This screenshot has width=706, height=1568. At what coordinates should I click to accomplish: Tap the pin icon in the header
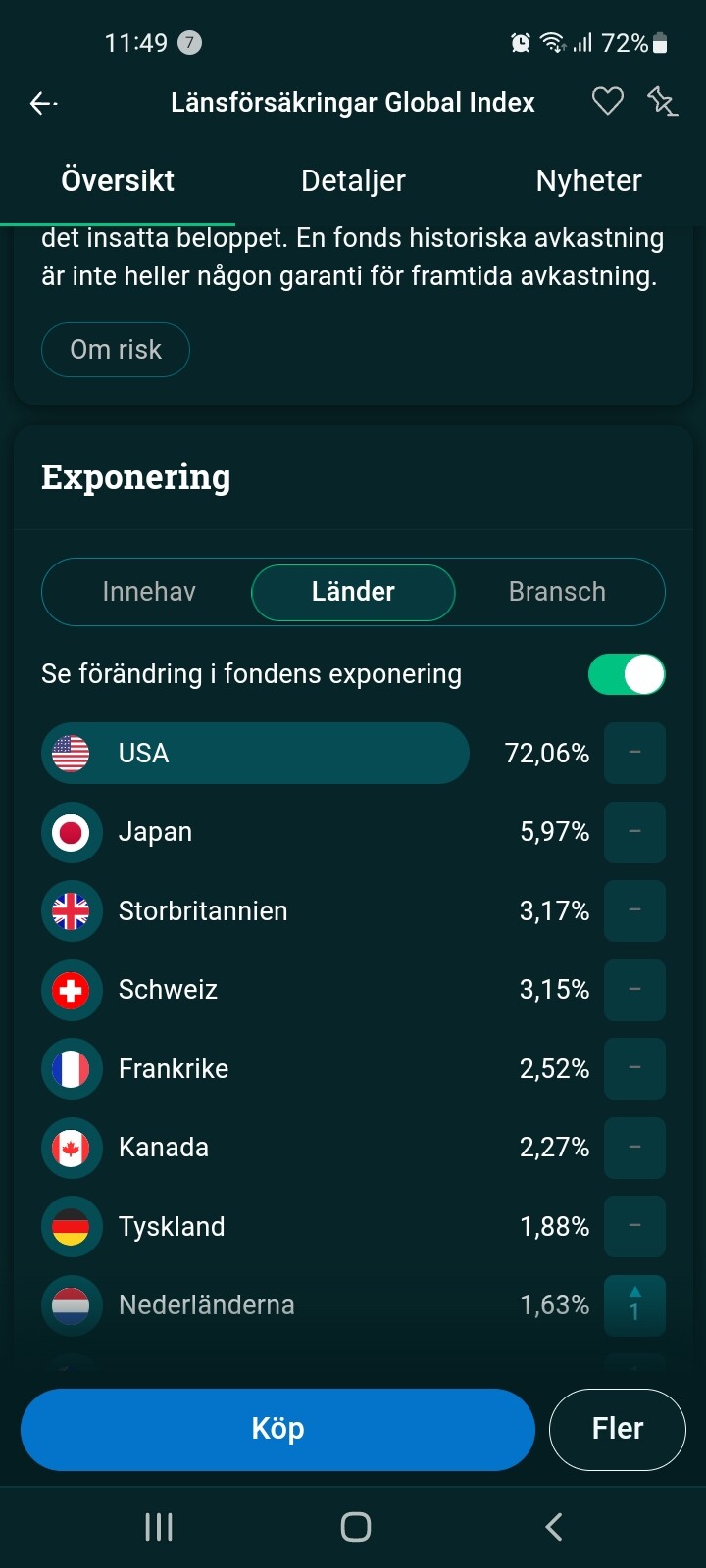click(662, 102)
